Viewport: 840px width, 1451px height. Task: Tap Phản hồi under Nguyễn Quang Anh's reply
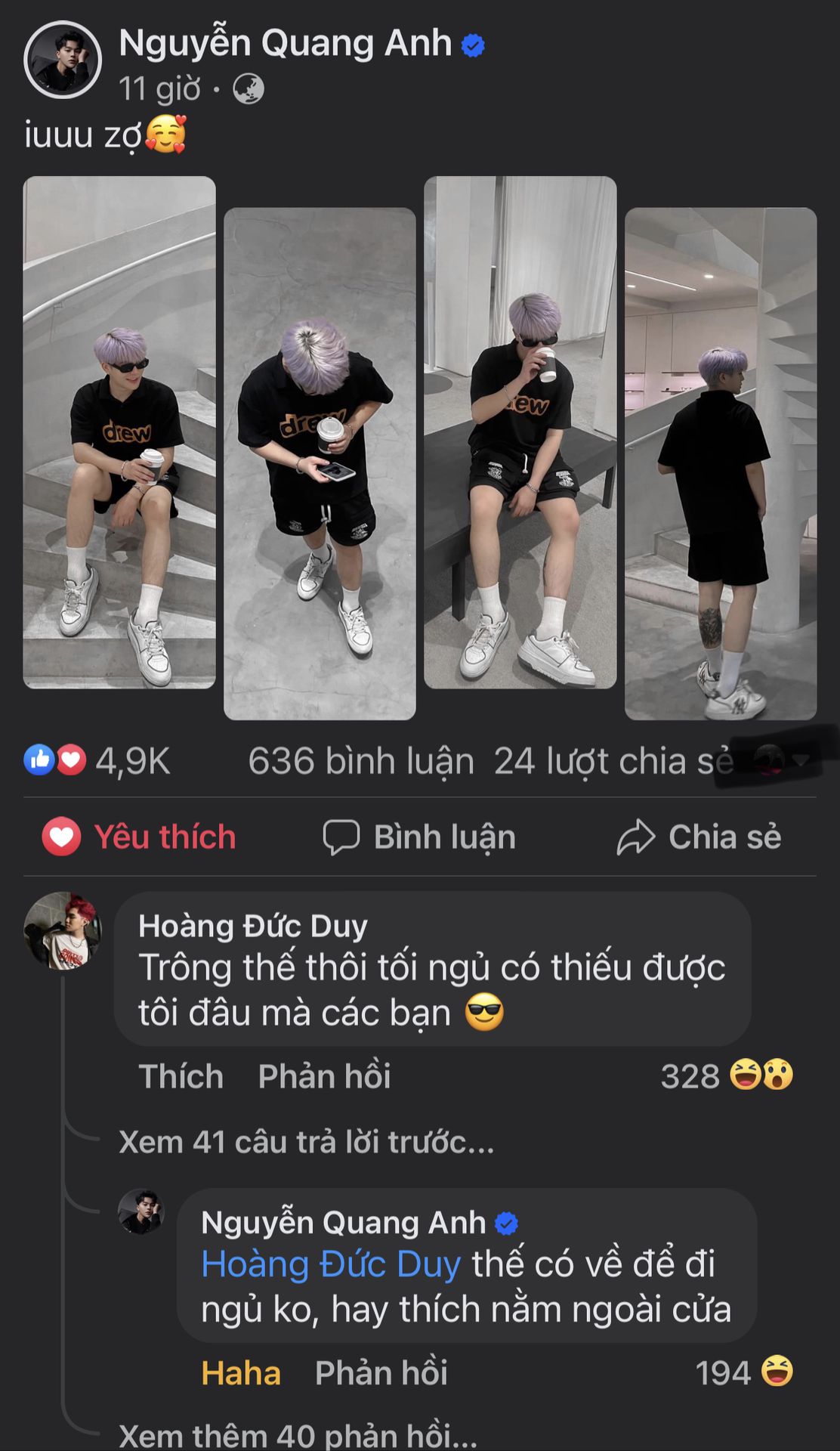pos(381,1373)
